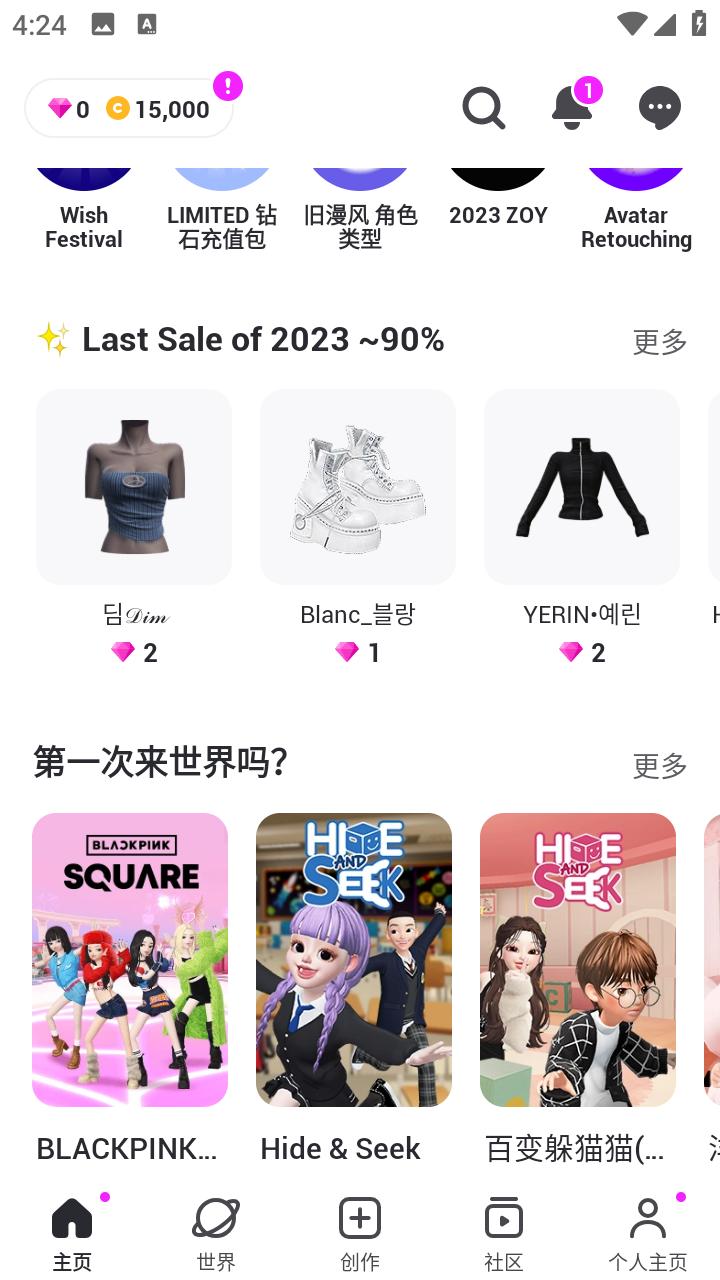Open the 딤Dim blue tube top item
The image size is (720, 1280).
coord(133,487)
